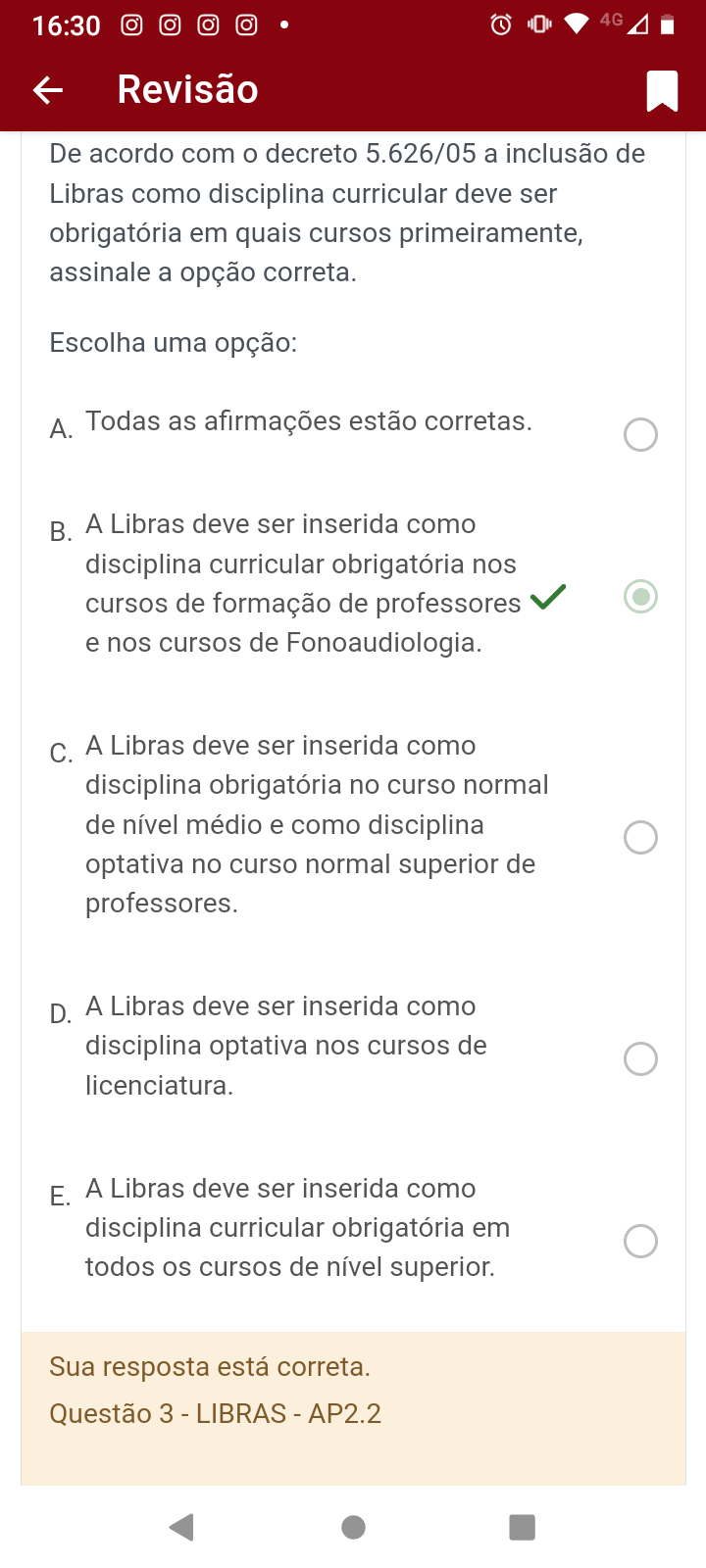Open recent apps from navigation bar
The width and height of the screenshot is (706, 1568).
pyautogui.click(x=523, y=1527)
